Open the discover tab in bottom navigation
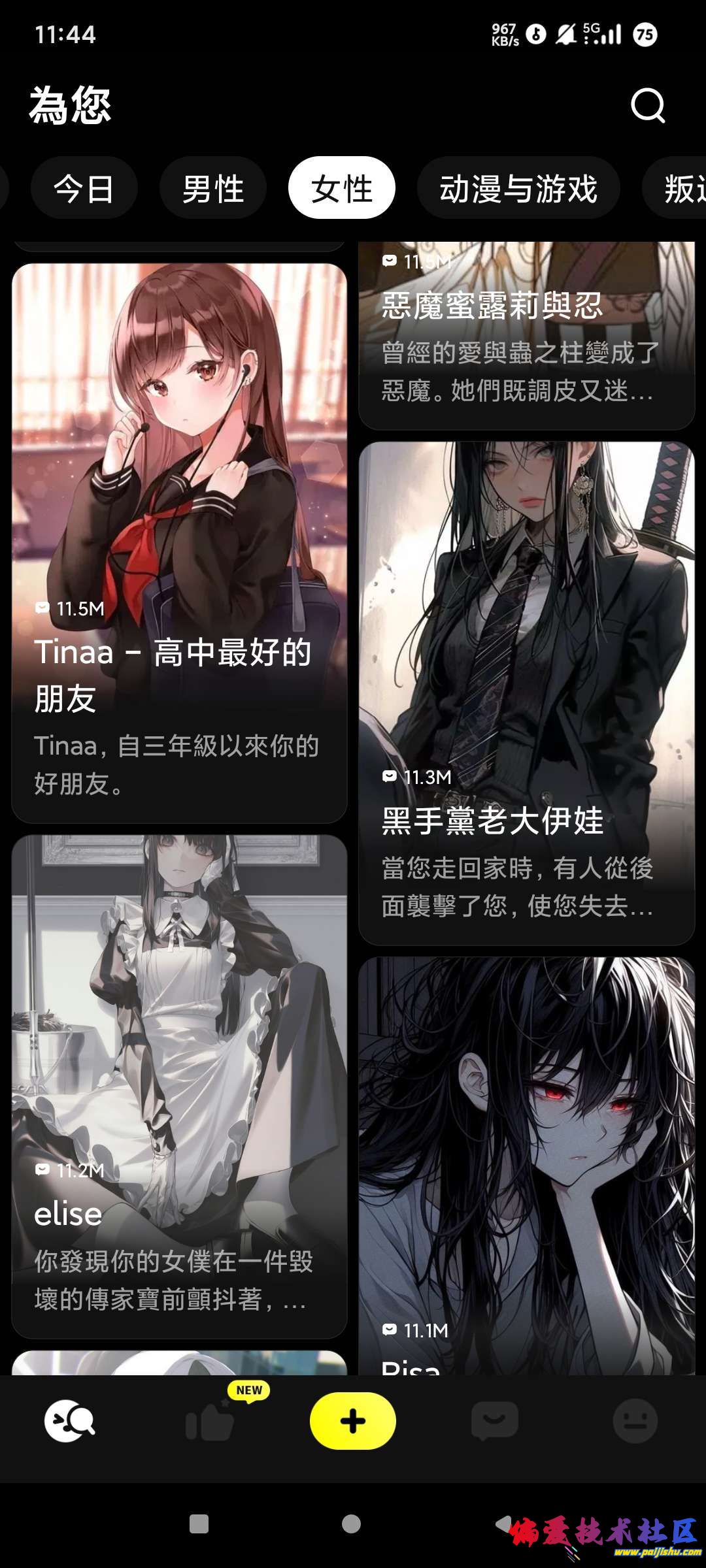This screenshot has width=706, height=1568. (69, 1421)
